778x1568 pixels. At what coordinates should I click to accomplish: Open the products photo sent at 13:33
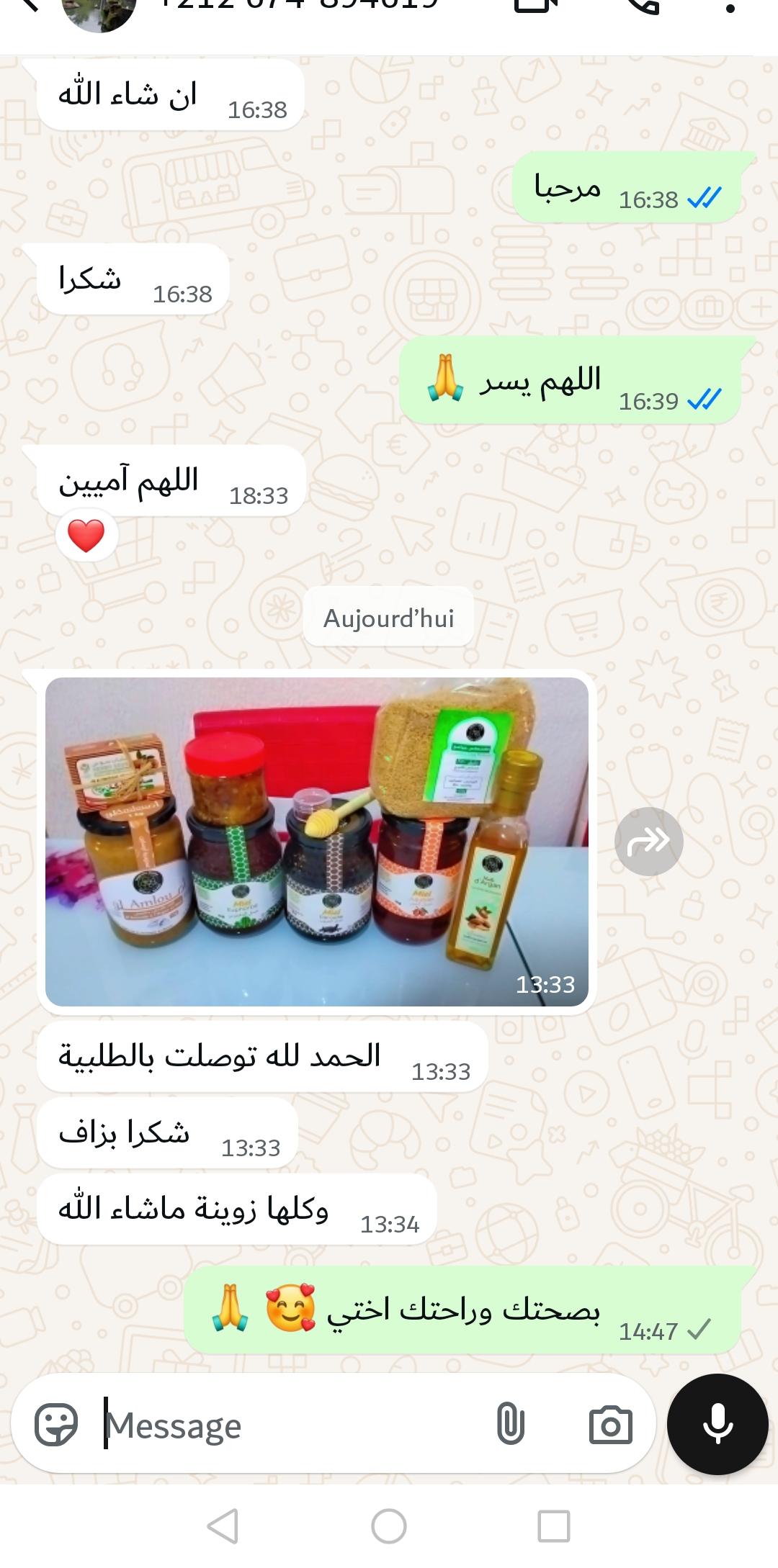(x=317, y=841)
